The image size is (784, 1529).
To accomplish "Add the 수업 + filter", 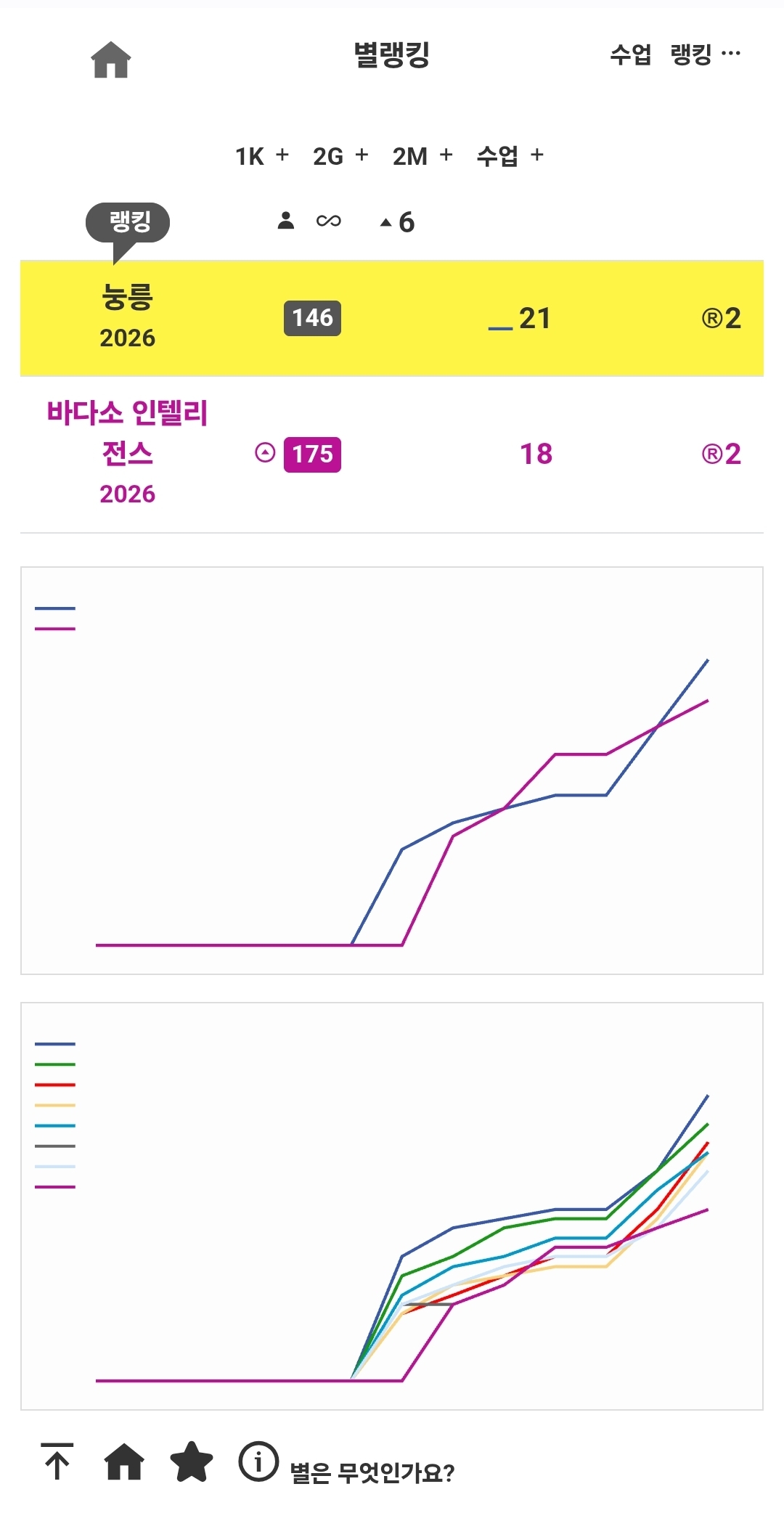I will coord(510,156).
